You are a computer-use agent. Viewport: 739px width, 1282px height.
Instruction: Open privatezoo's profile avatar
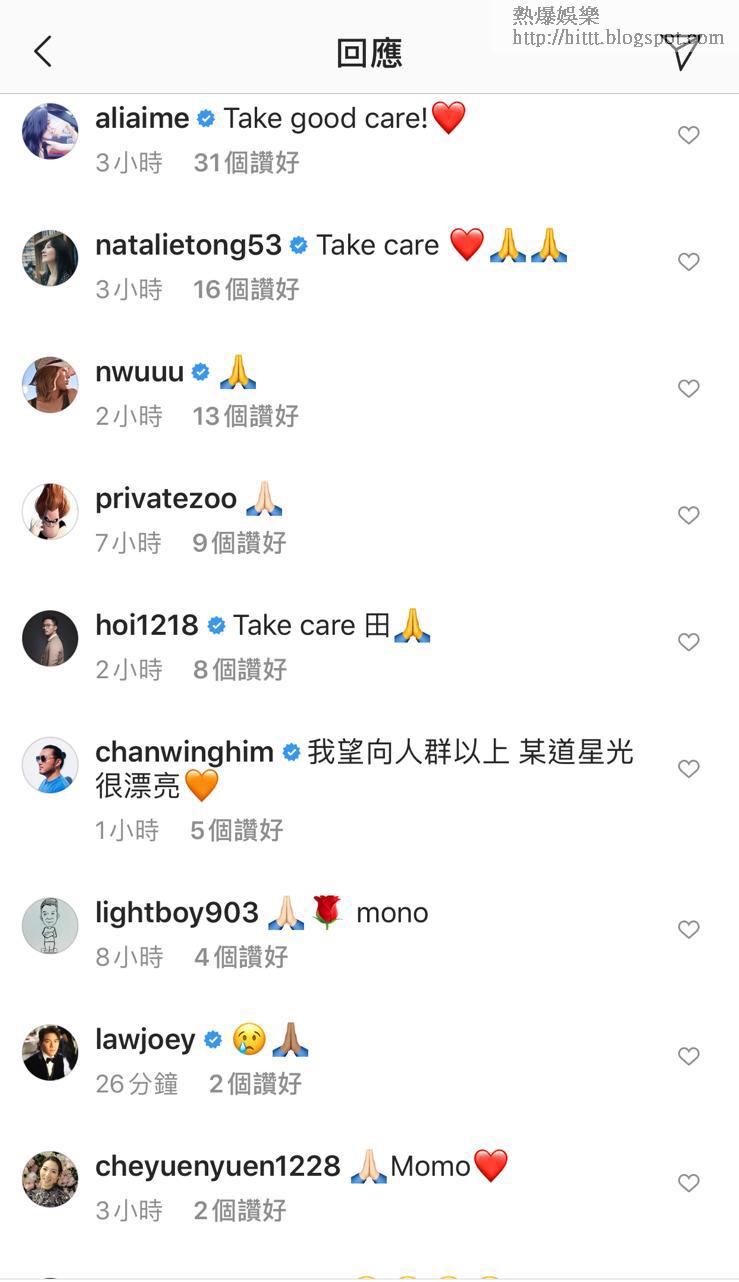point(50,512)
